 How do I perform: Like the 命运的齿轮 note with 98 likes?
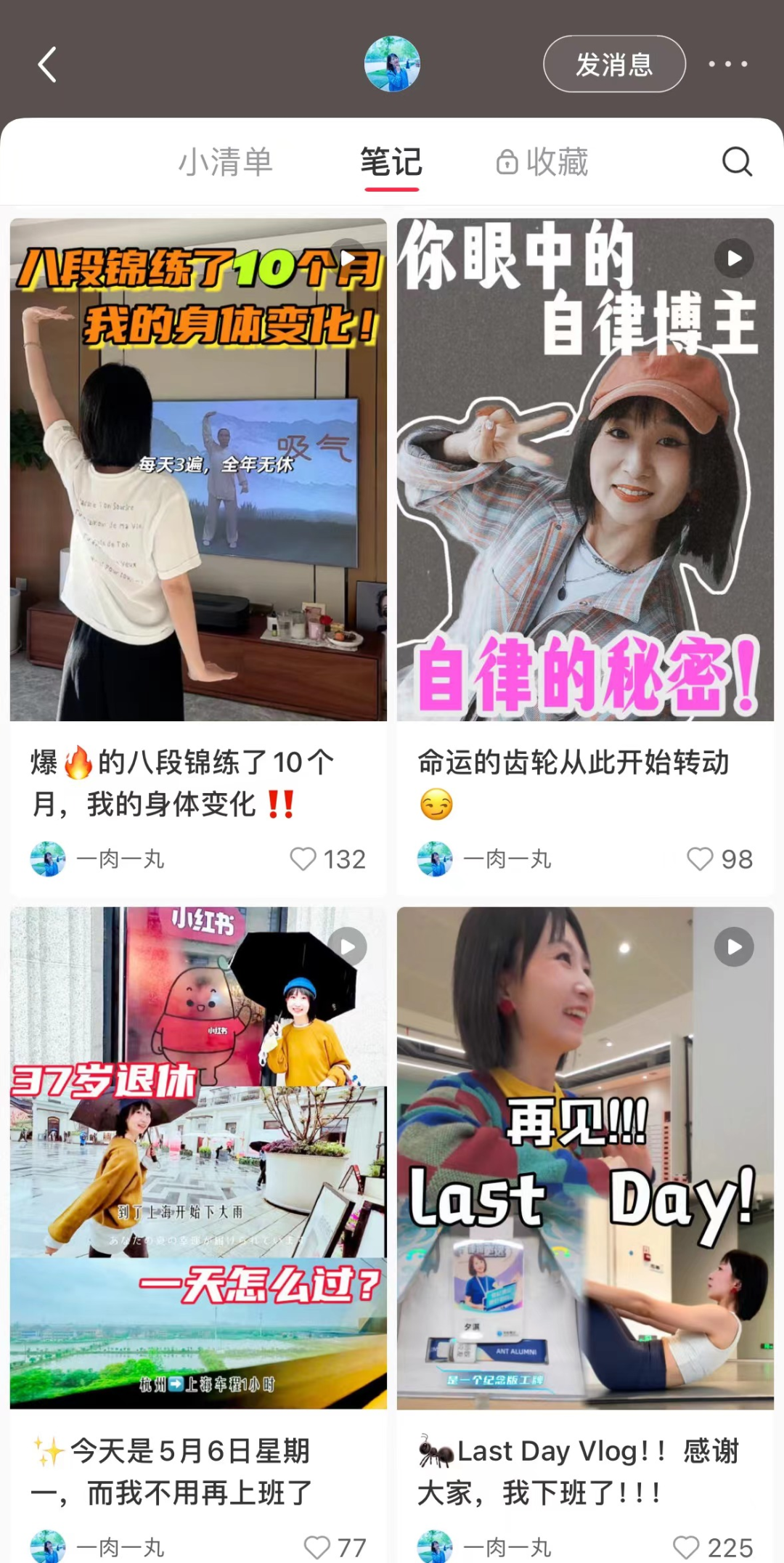700,859
